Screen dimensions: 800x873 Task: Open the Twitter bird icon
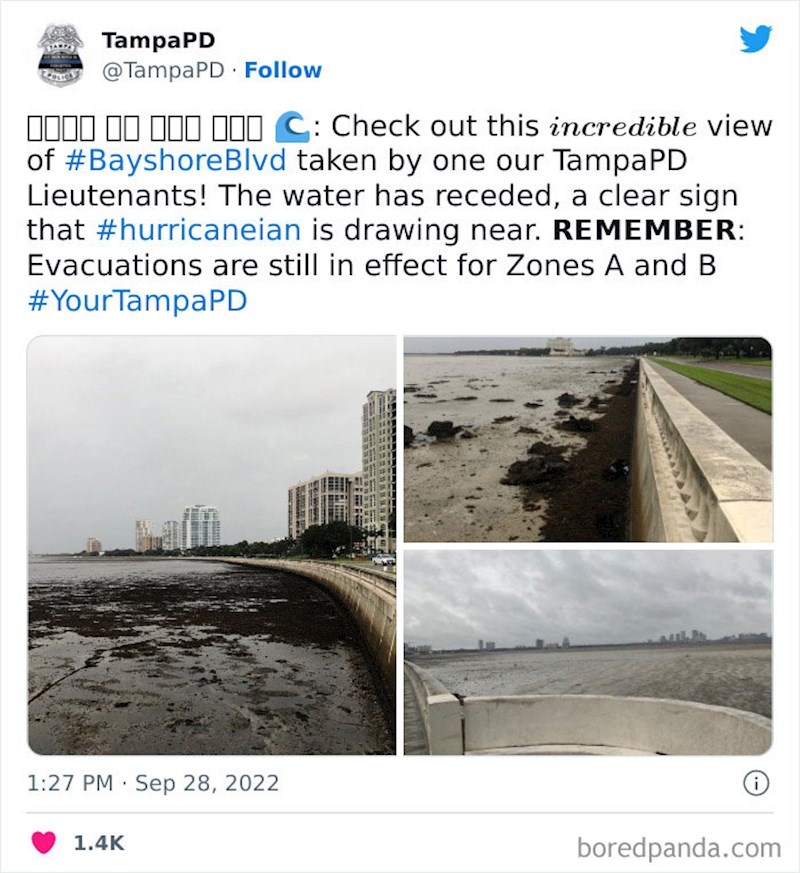tap(755, 40)
